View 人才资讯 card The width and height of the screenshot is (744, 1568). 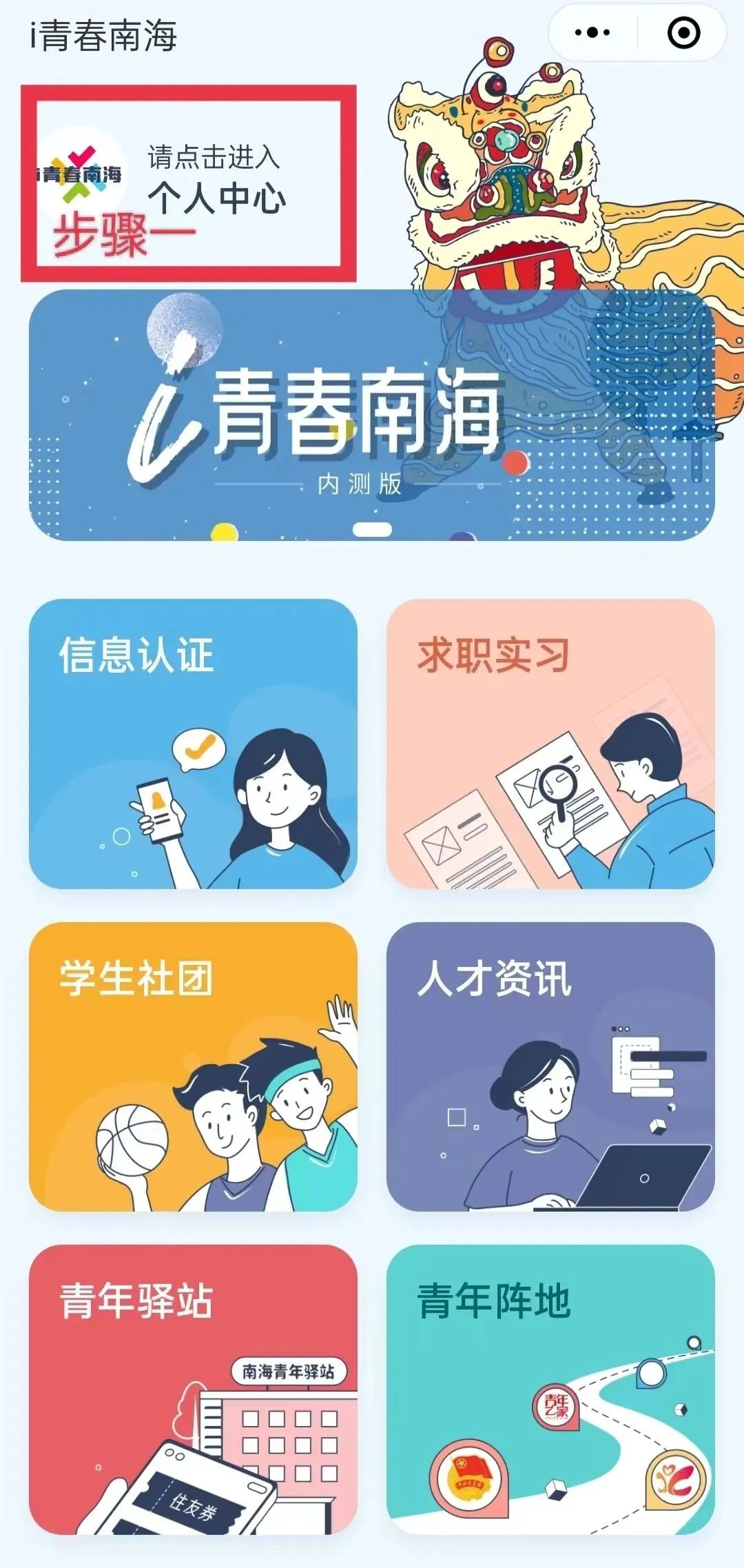click(x=550, y=1066)
